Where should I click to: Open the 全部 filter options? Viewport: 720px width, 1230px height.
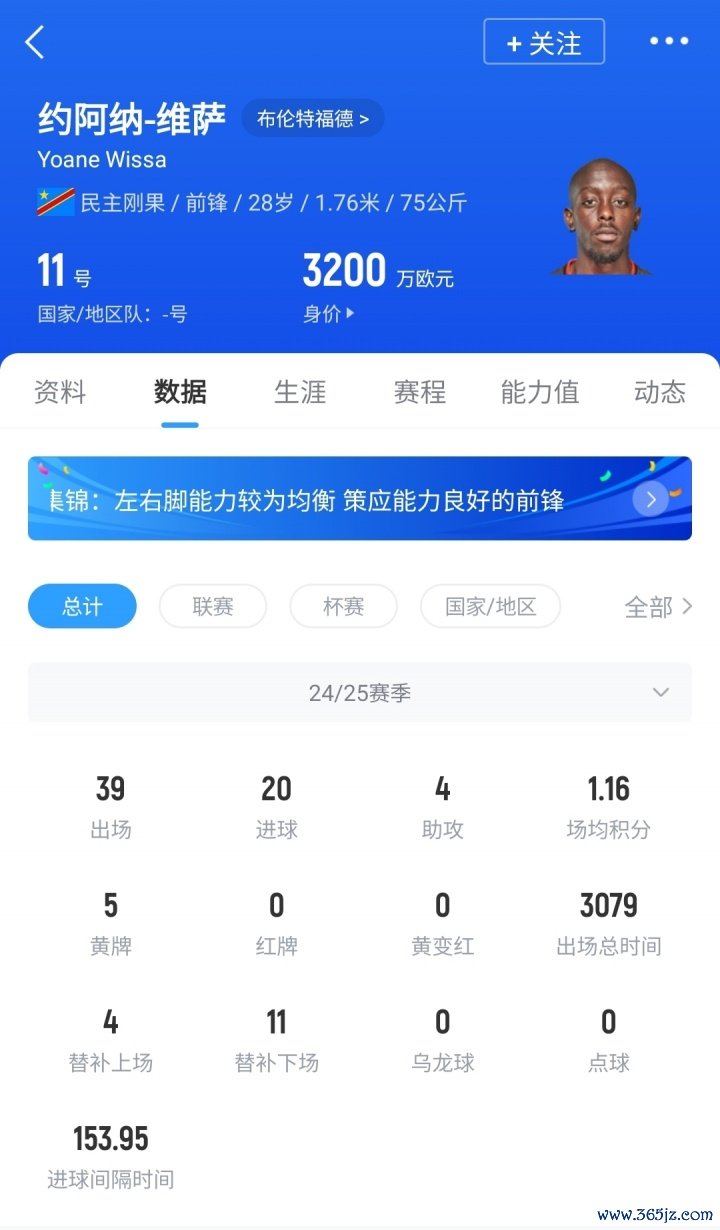(x=657, y=607)
